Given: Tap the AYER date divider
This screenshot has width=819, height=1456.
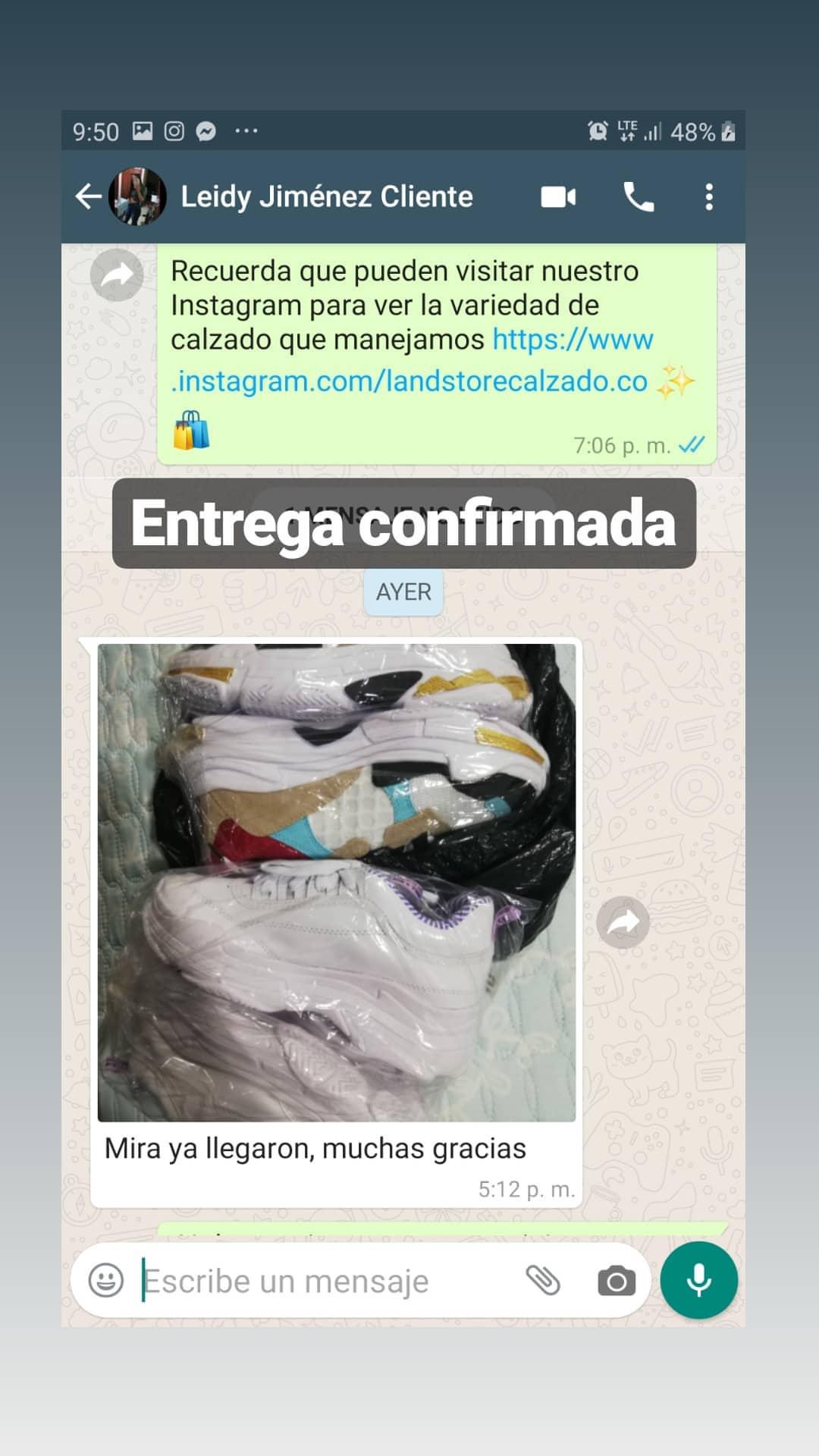Looking at the screenshot, I should [x=403, y=591].
